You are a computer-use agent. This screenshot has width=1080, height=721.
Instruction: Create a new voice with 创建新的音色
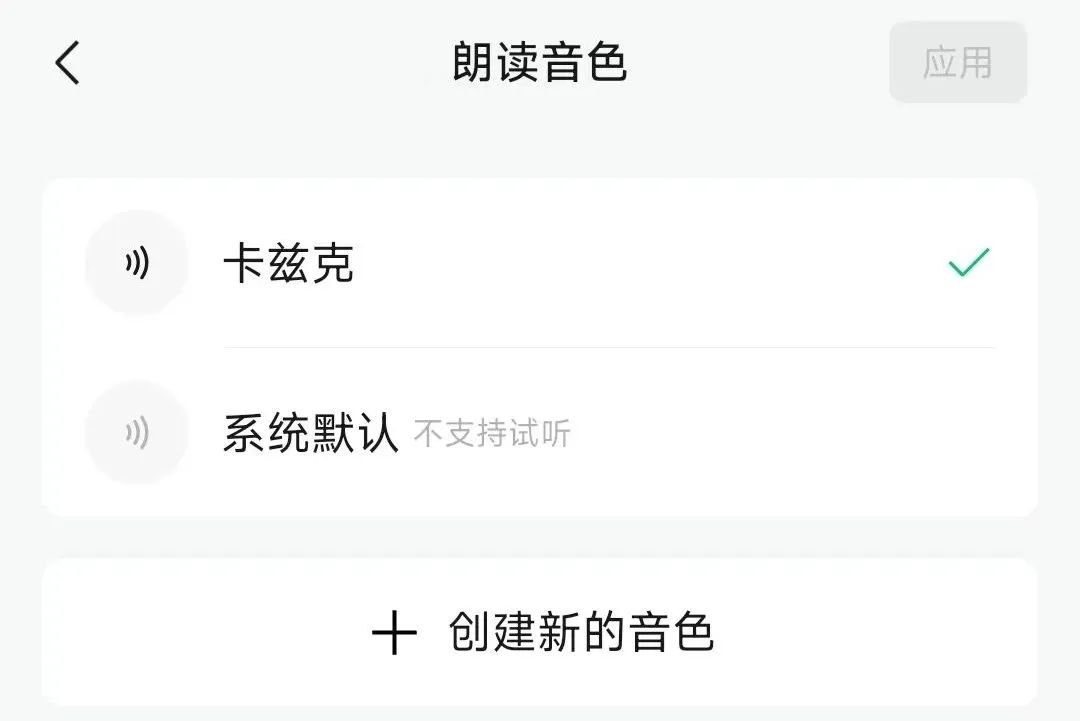(x=540, y=633)
